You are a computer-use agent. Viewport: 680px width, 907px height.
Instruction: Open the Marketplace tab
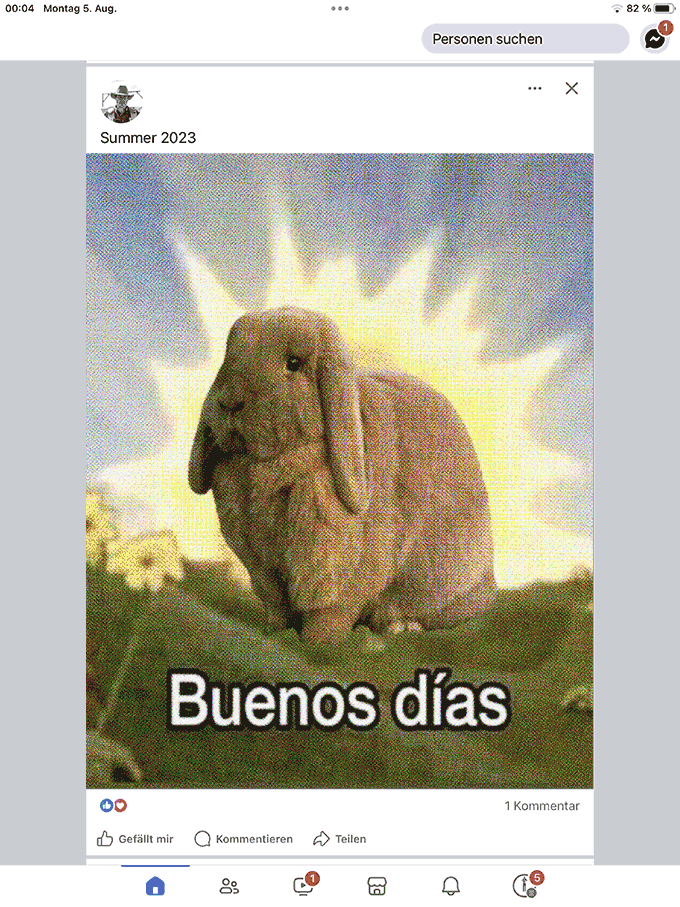point(377,886)
